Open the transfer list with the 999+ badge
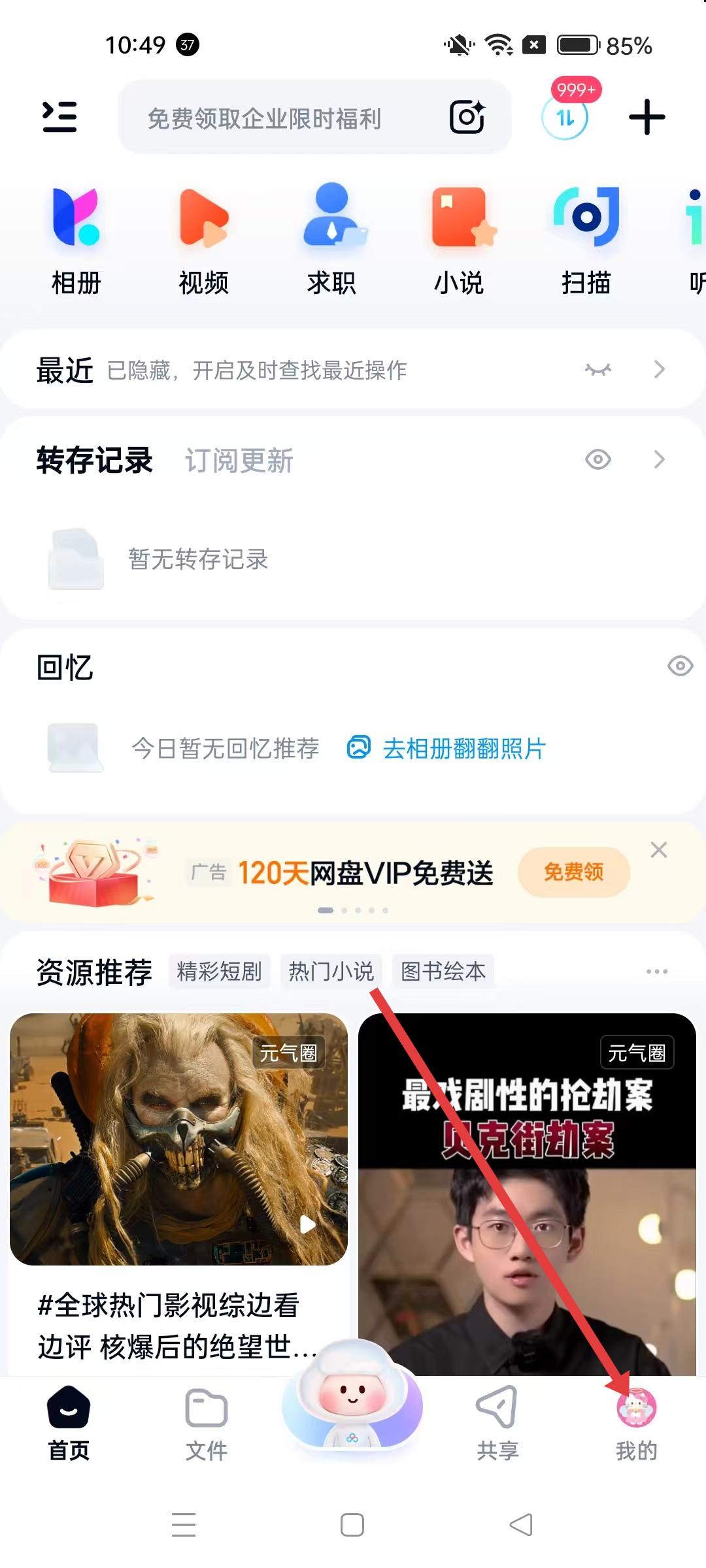 565,118
